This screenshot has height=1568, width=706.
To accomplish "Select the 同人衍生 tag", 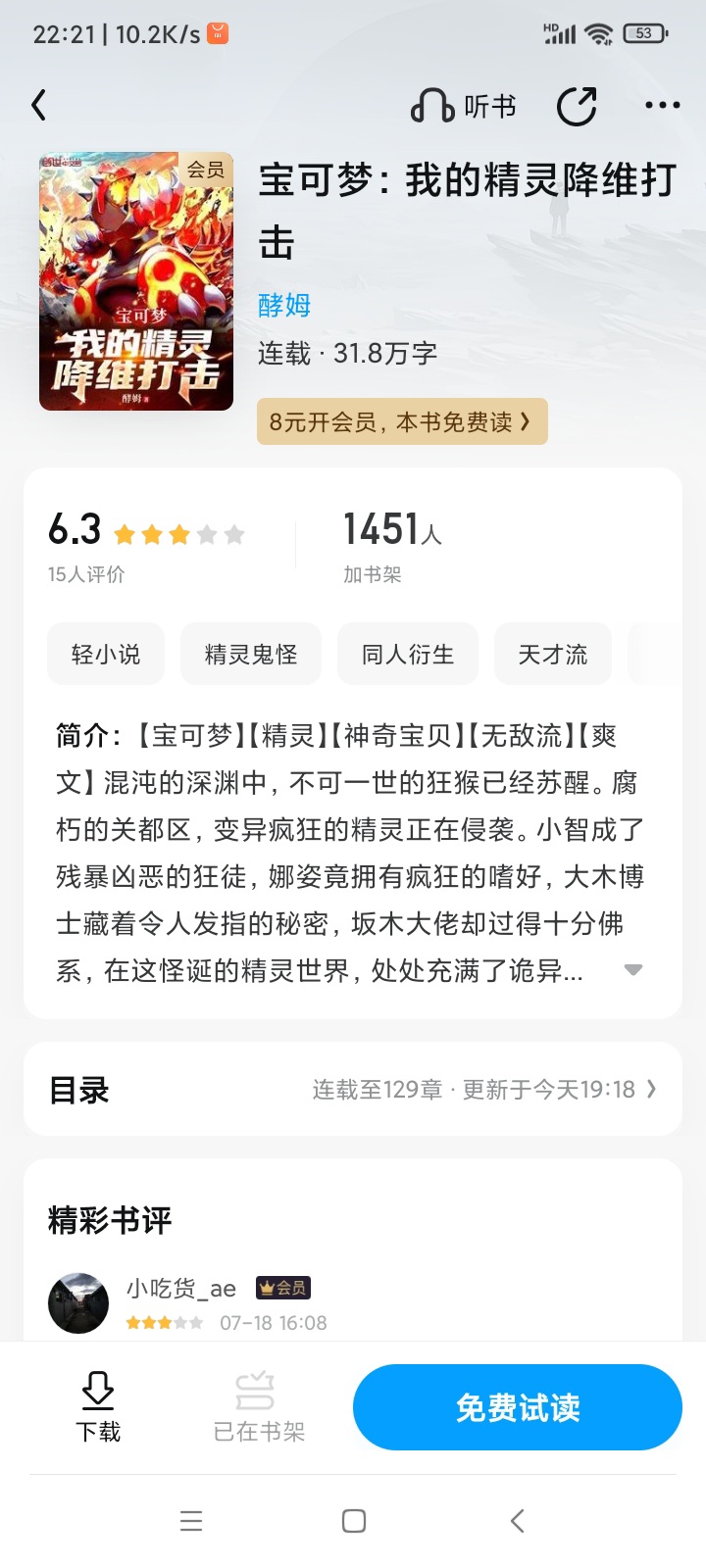I will point(408,654).
